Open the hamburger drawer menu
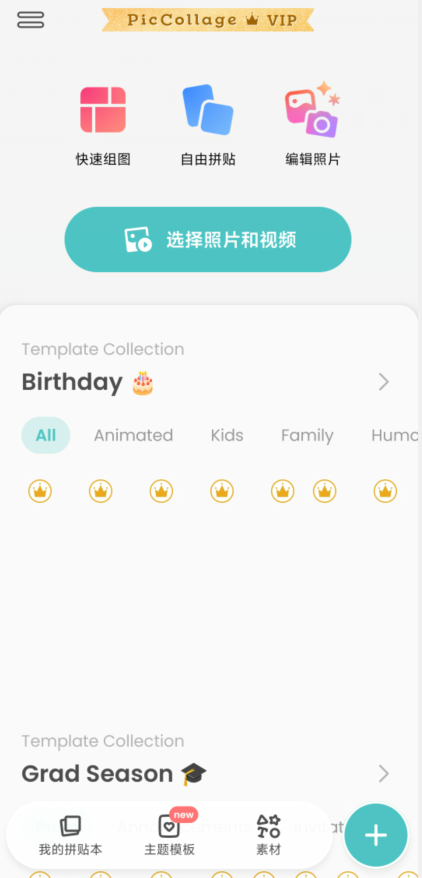 (x=31, y=20)
